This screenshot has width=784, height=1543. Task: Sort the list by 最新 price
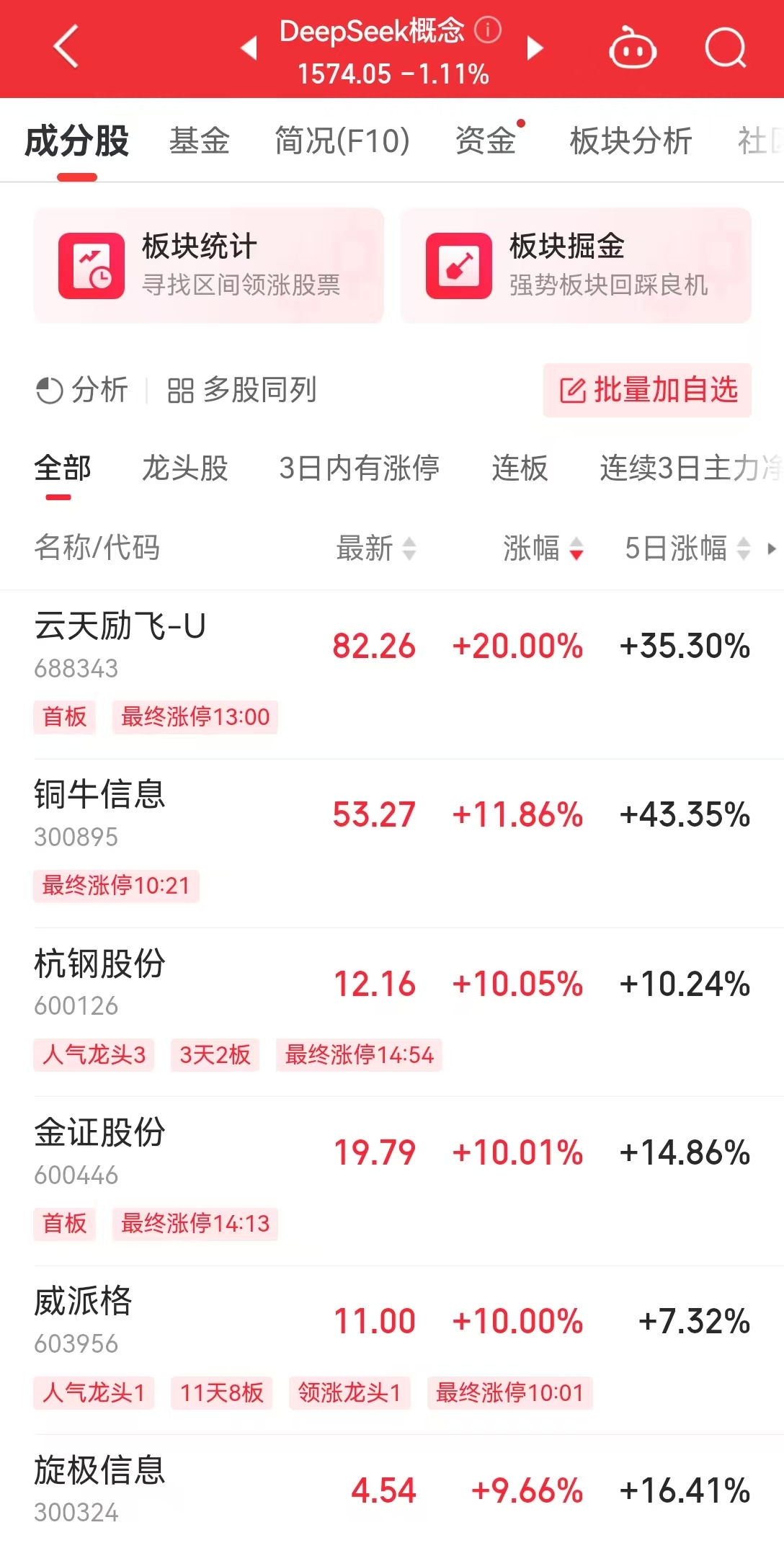pos(375,548)
